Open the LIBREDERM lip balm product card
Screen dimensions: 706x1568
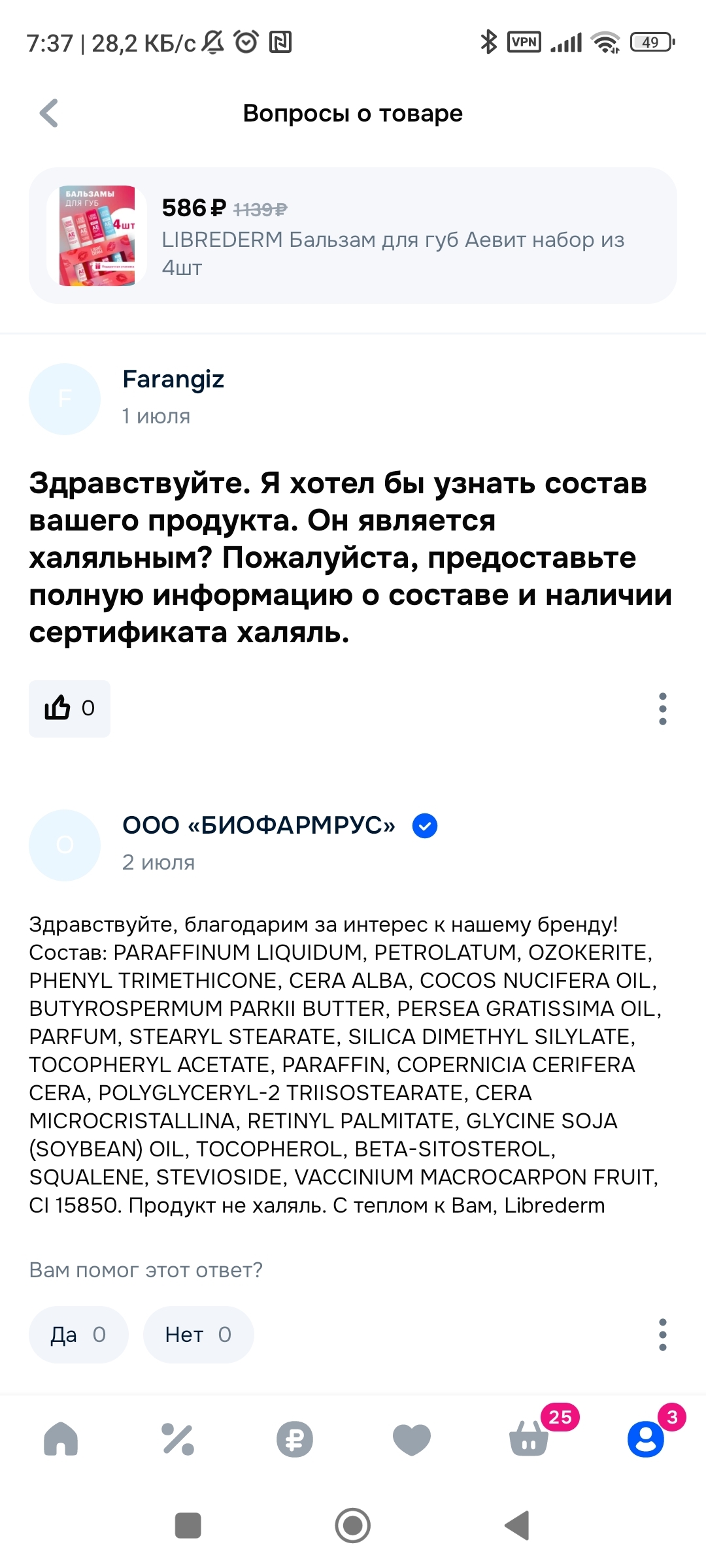(x=353, y=236)
